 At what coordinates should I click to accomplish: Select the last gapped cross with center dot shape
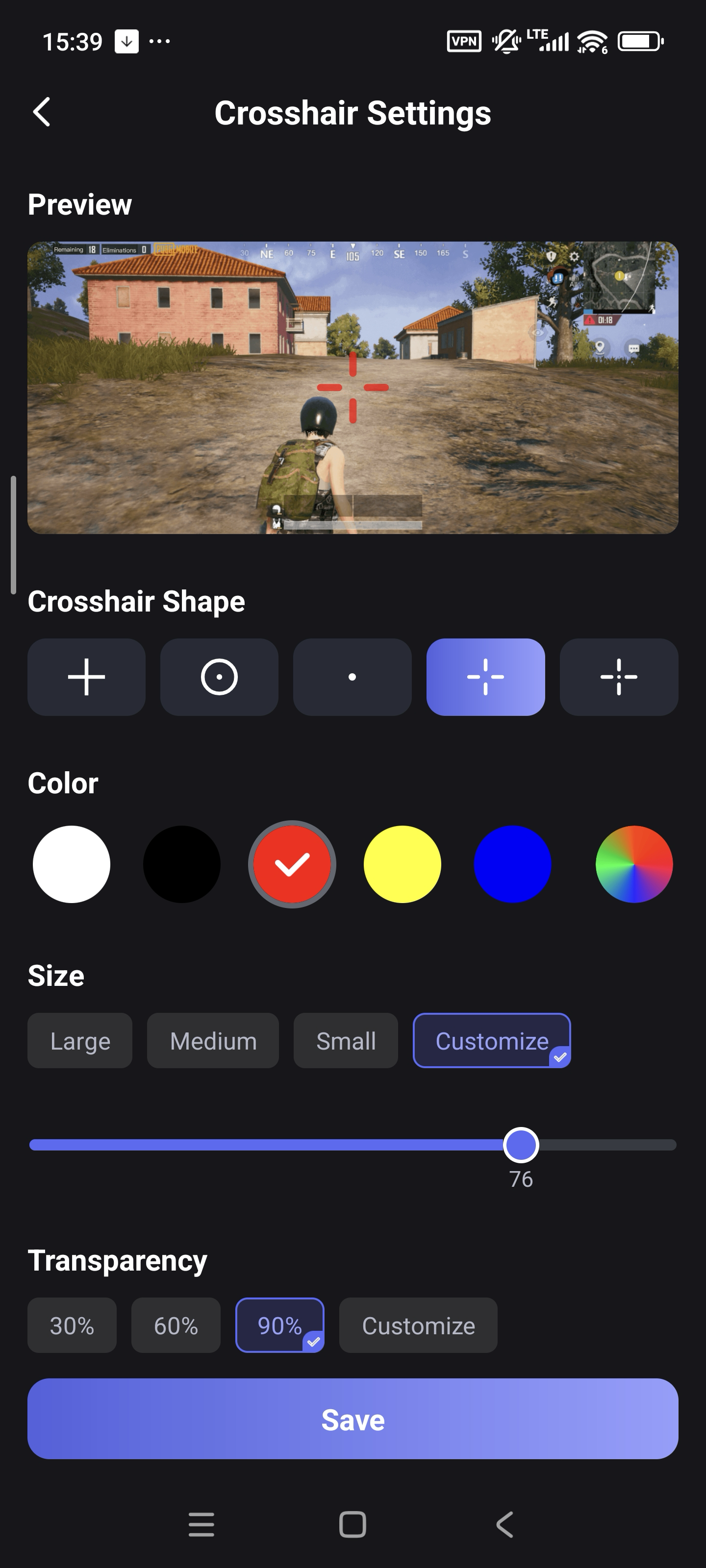click(x=618, y=677)
